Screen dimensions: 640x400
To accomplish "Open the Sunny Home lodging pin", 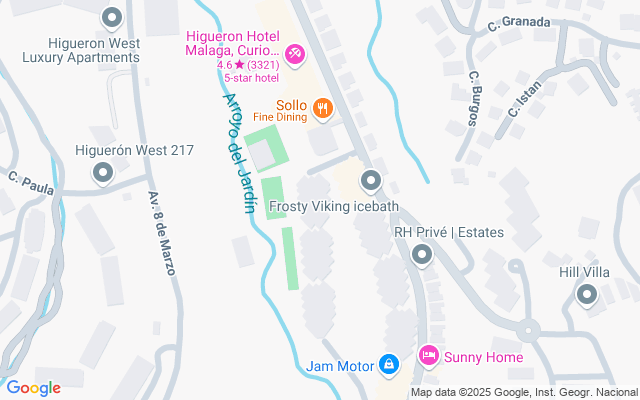I will [x=429, y=355].
